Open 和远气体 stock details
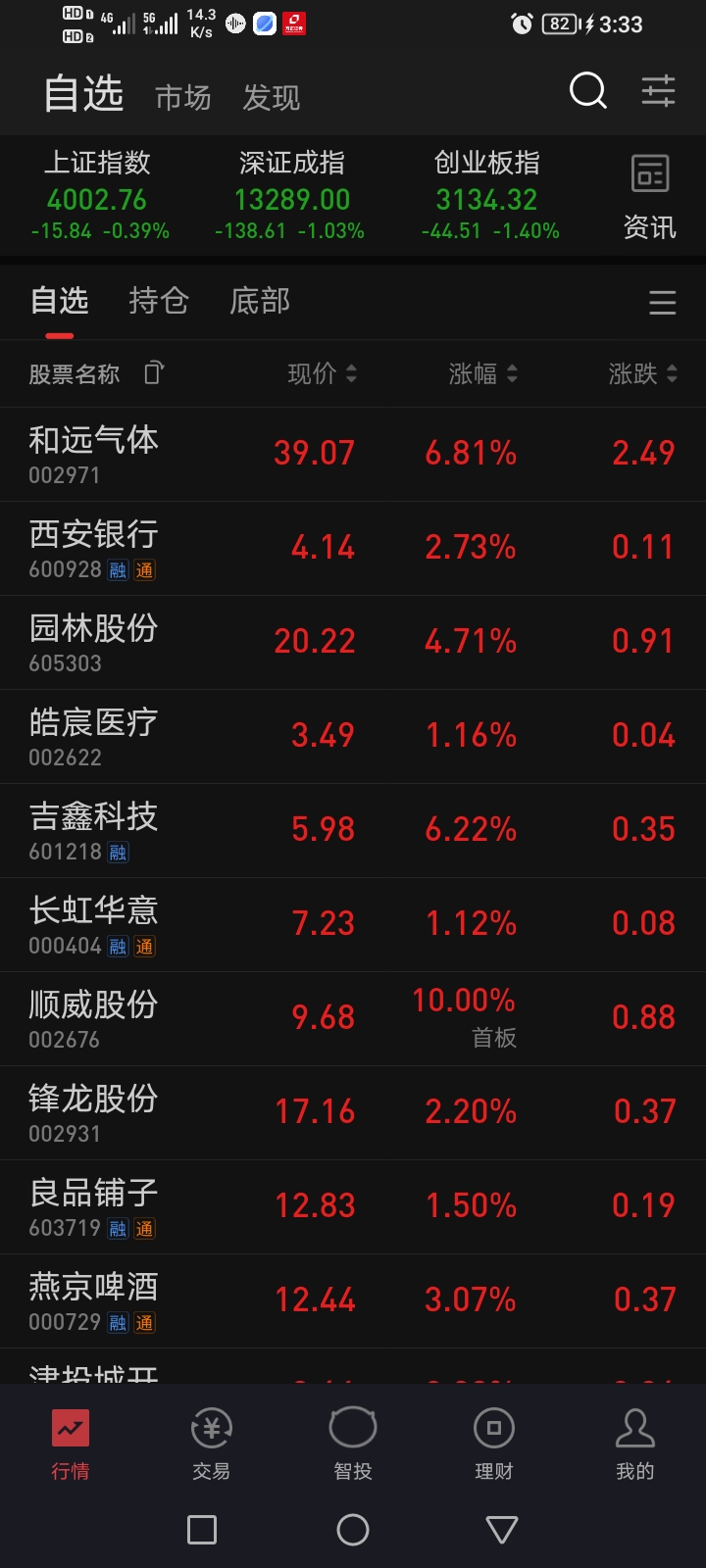Image resolution: width=706 pixels, height=1568 pixels. (x=93, y=453)
